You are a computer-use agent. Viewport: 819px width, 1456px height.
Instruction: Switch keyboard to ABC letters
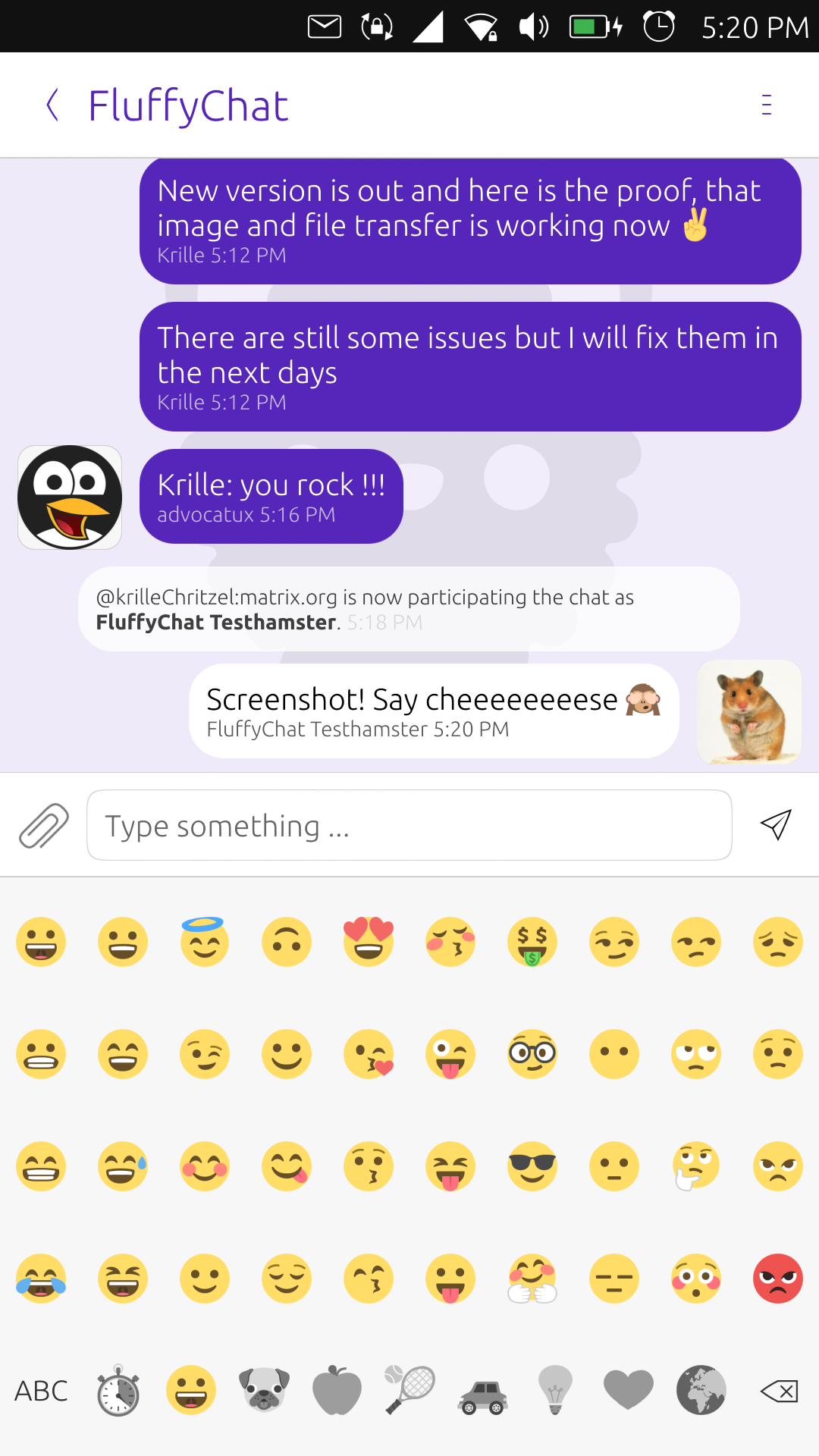(41, 1392)
